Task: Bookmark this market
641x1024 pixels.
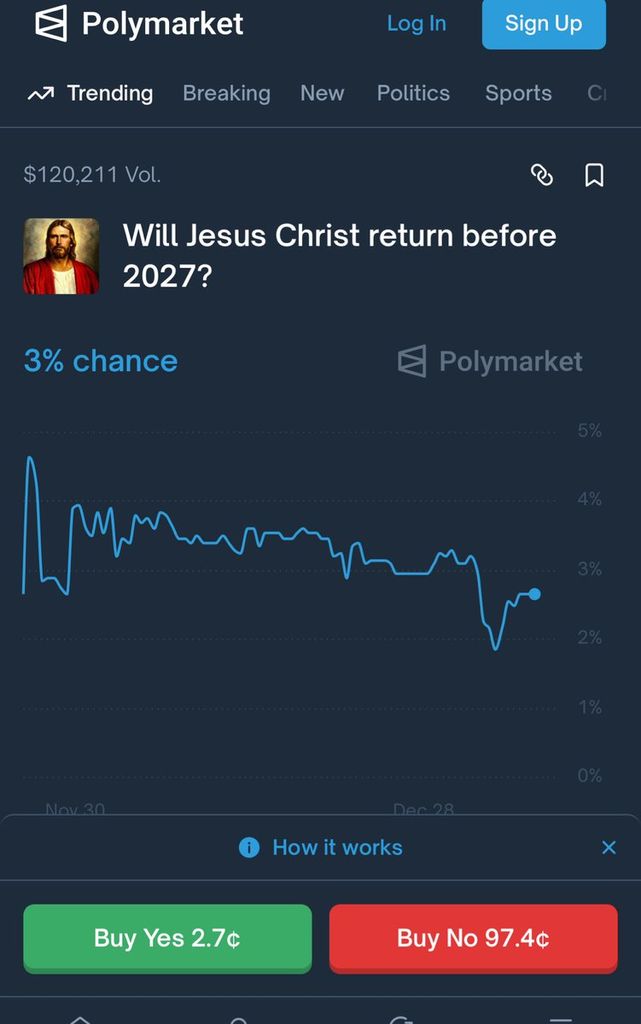Action: tap(594, 176)
